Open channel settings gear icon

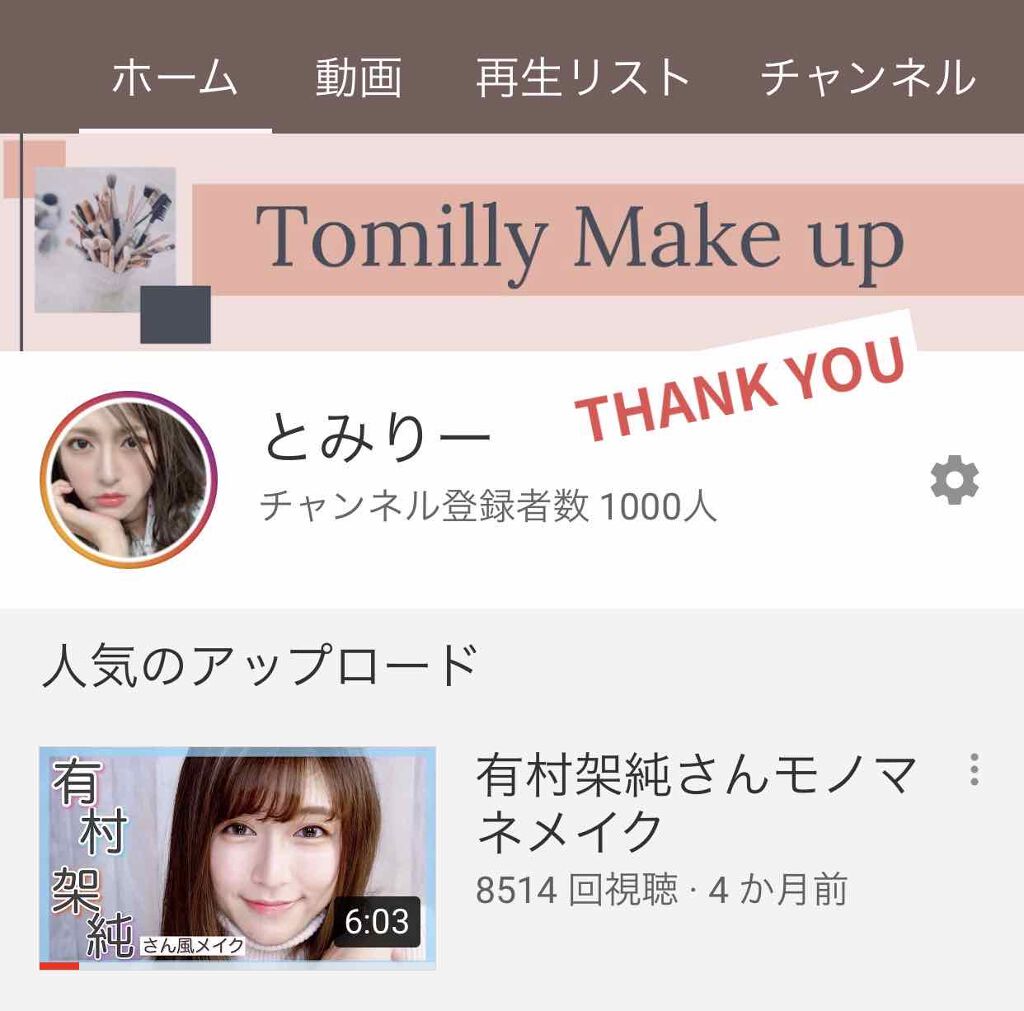954,482
